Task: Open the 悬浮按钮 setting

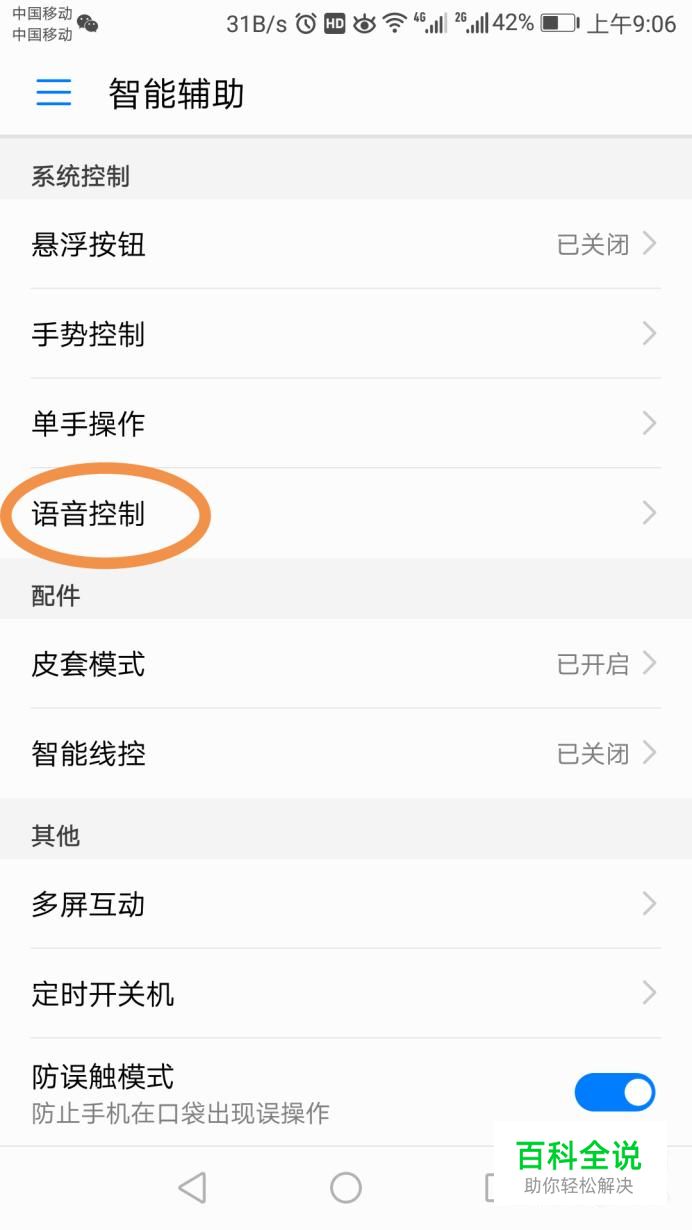Action: click(346, 244)
